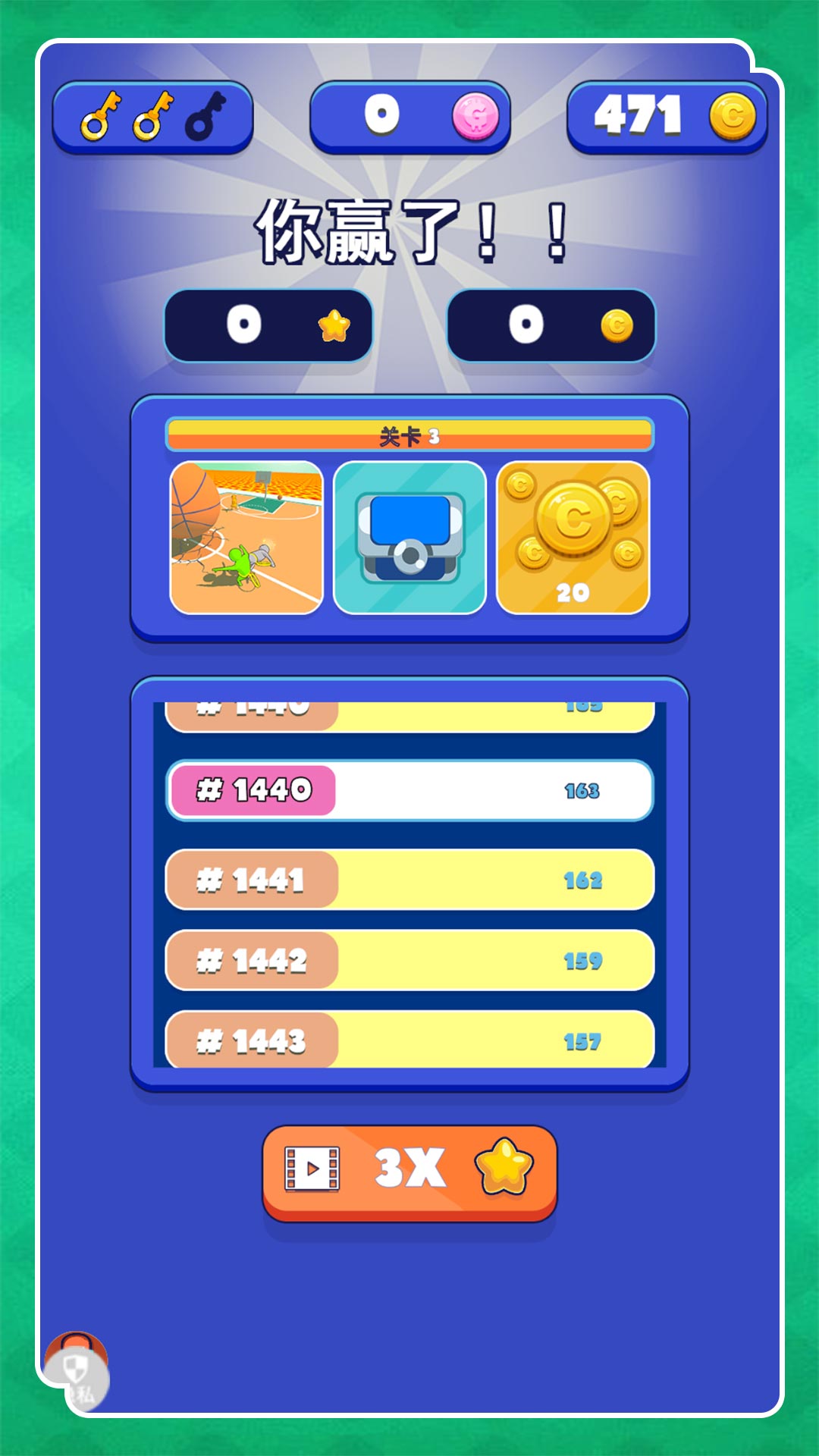Tap the 20 coins reward tile

(573, 538)
